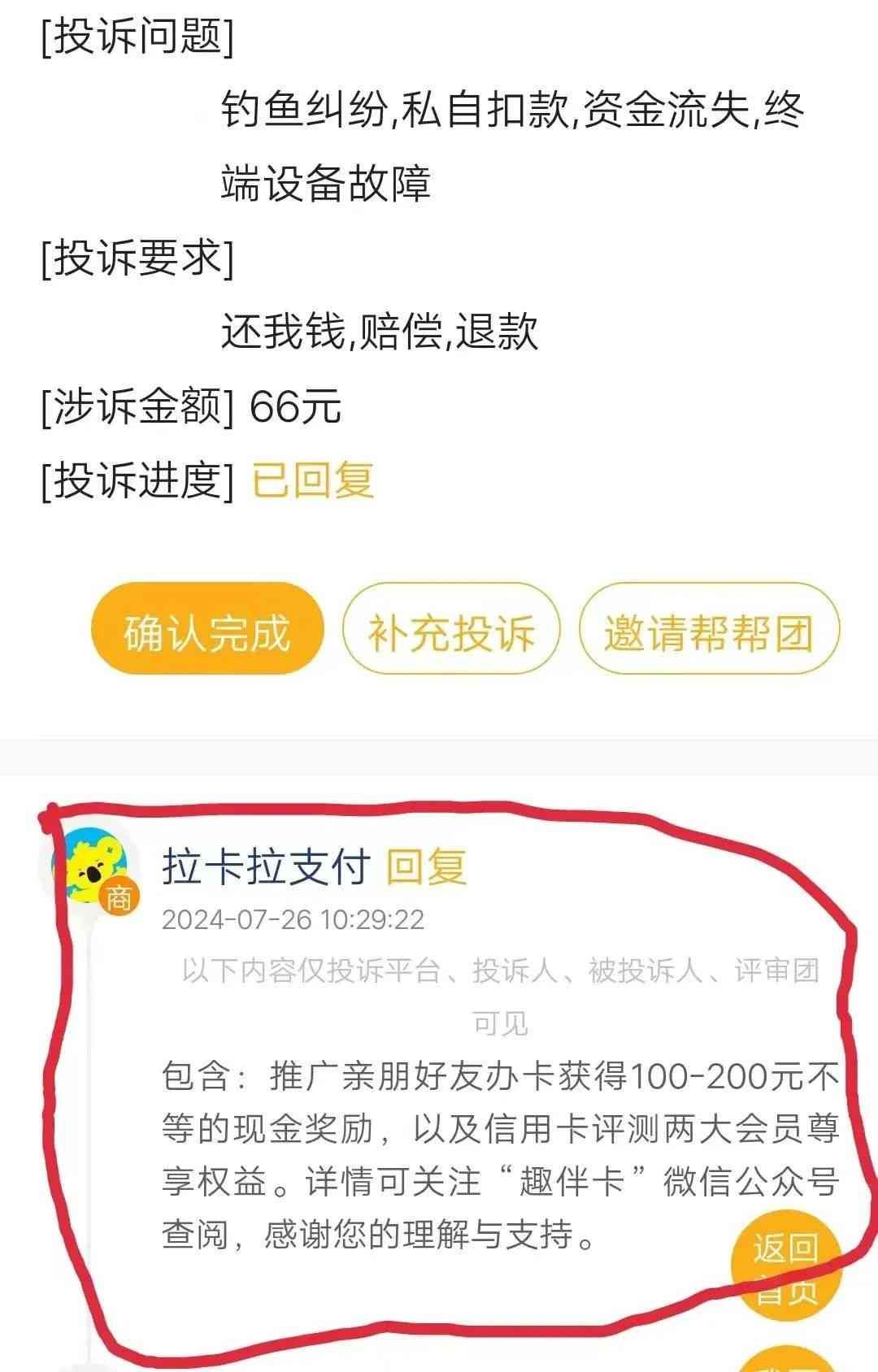This screenshot has width=878, height=1372.
Task: Click the Lakala koala merchant avatar icon
Action: point(92,864)
